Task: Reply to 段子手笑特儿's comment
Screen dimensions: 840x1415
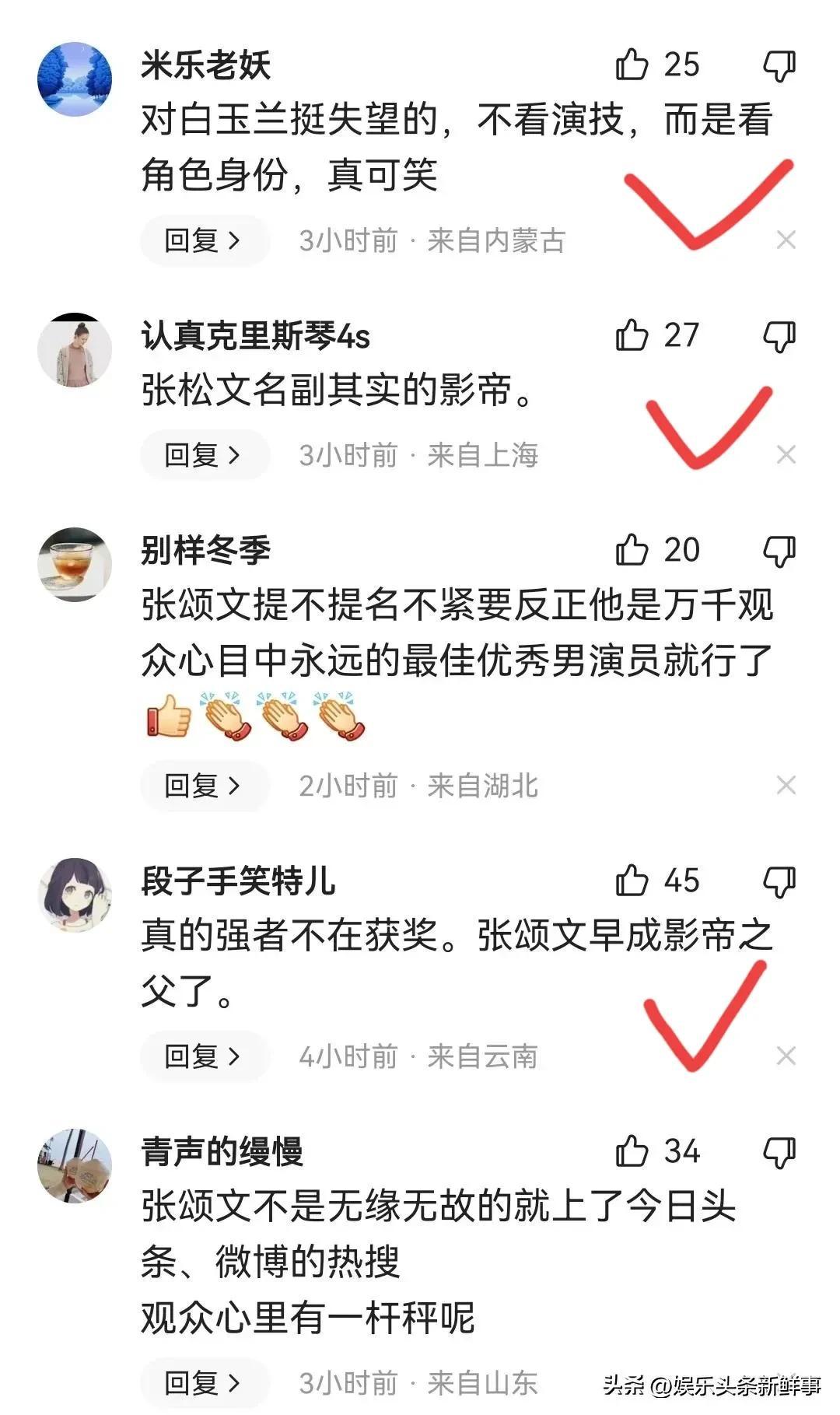Action: click(204, 1056)
